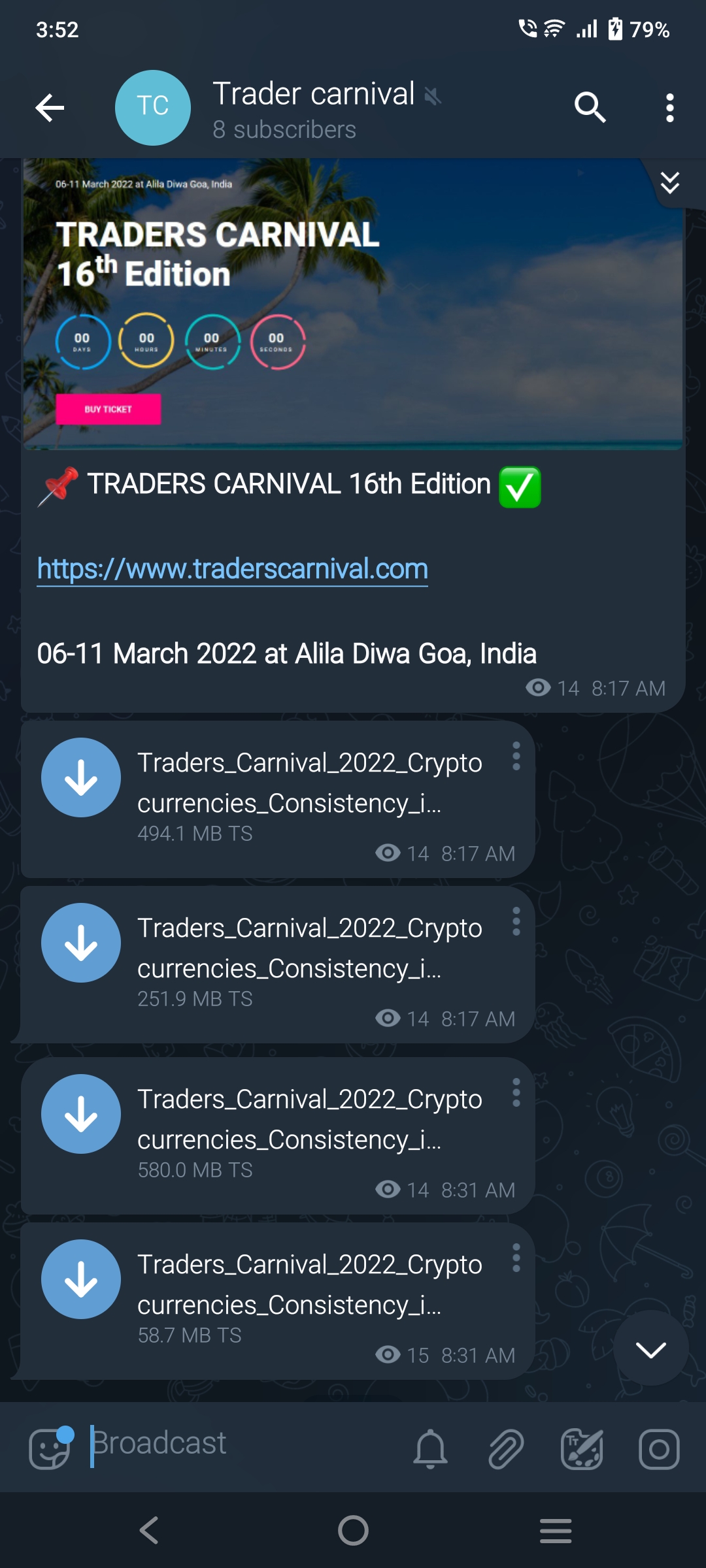Screen dimensions: 706x1568
Task: Open the channel's three-dot options menu
Action: [x=669, y=108]
